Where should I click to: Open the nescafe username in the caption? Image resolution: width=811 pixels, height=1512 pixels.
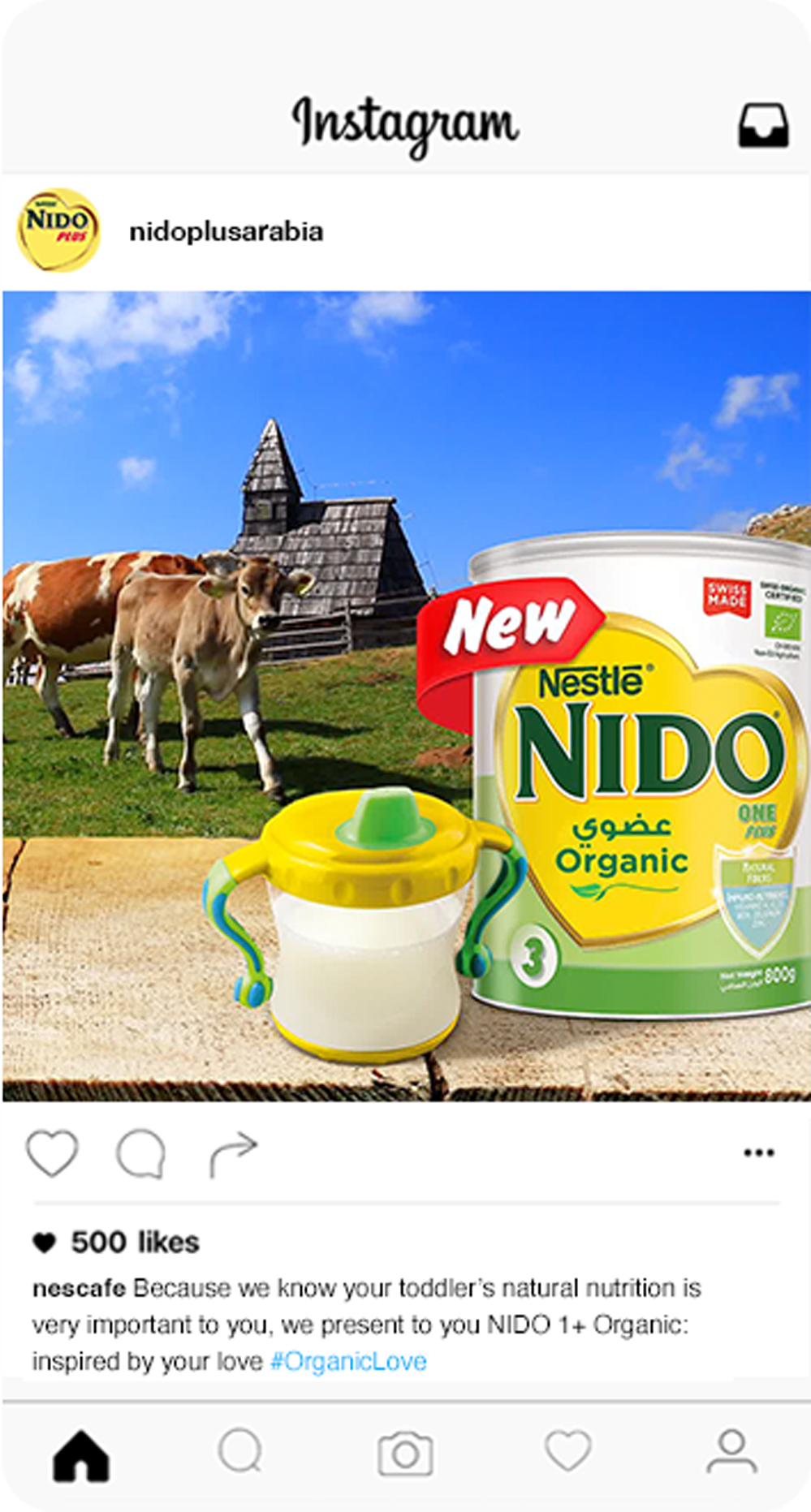pyautogui.click(x=79, y=1288)
